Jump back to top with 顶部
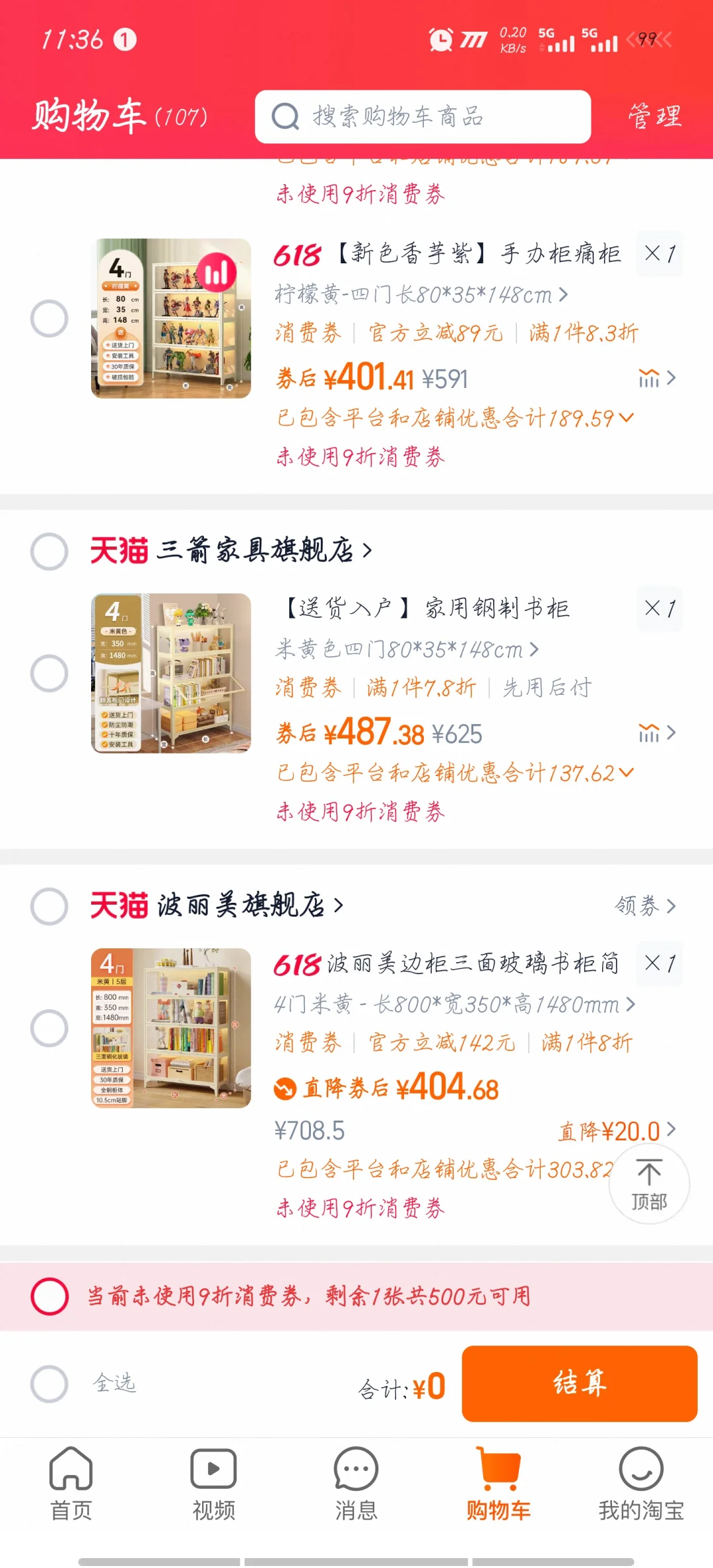The width and height of the screenshot is (713, 1568). (x=649, y=1185)
